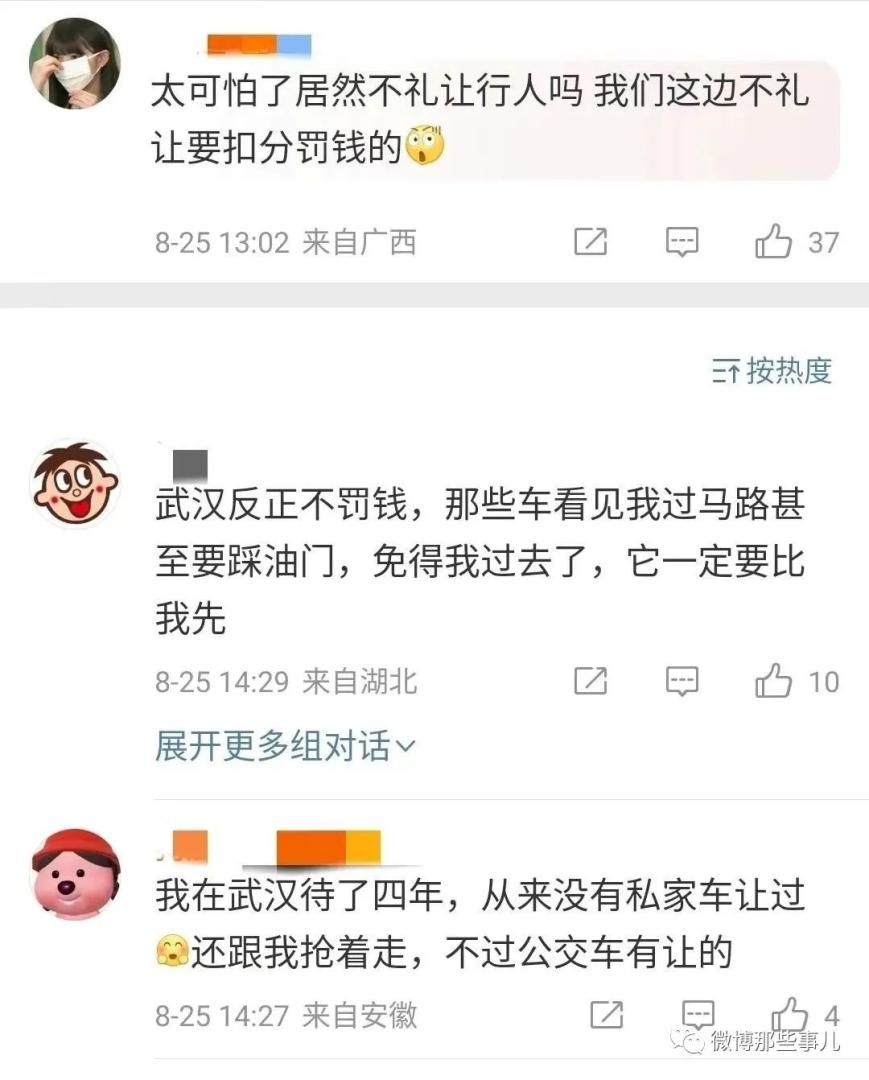This screenshot has height=1080, width=869.
Task: Reply to the 8-25 13:02 comment
Action: (x=682, y=242)
